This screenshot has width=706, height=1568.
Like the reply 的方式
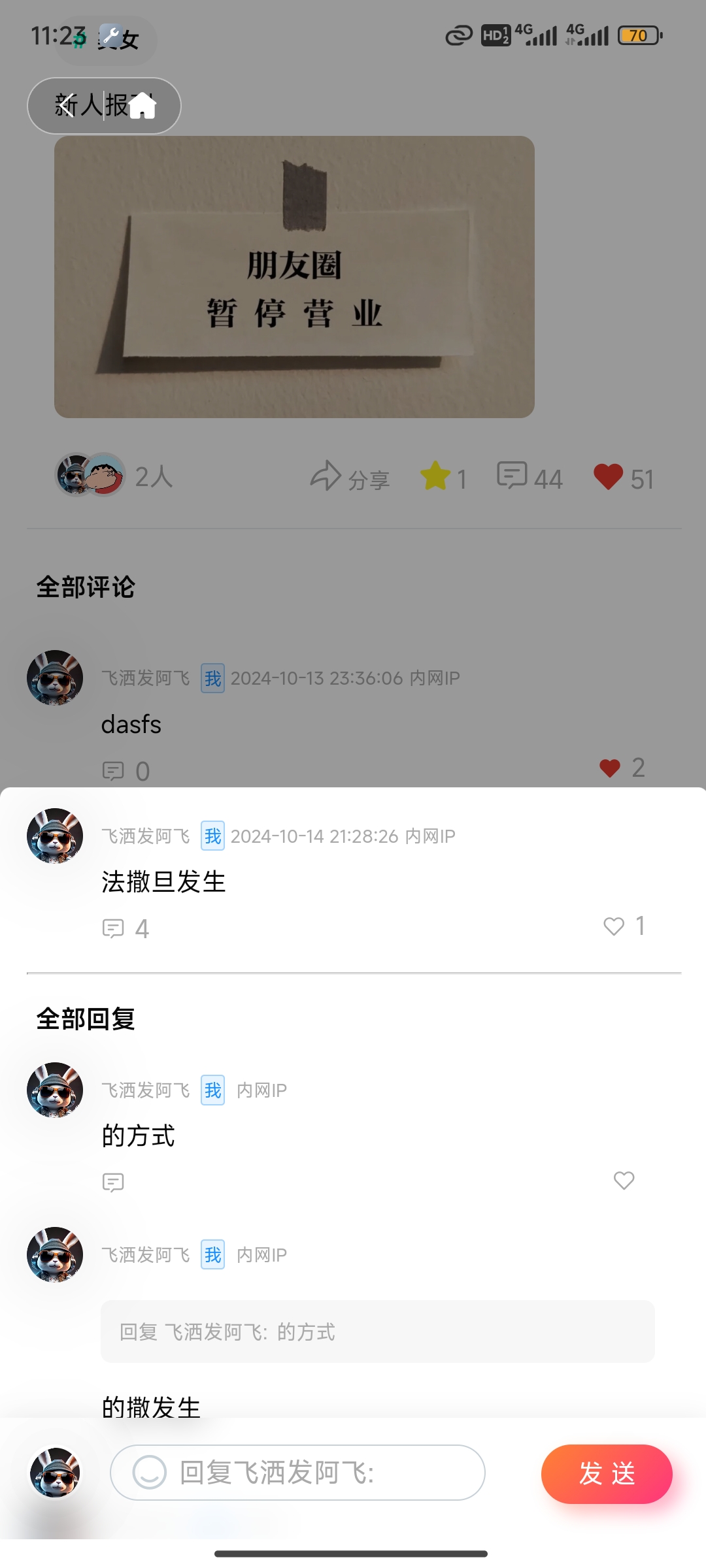click(624, 1180)
